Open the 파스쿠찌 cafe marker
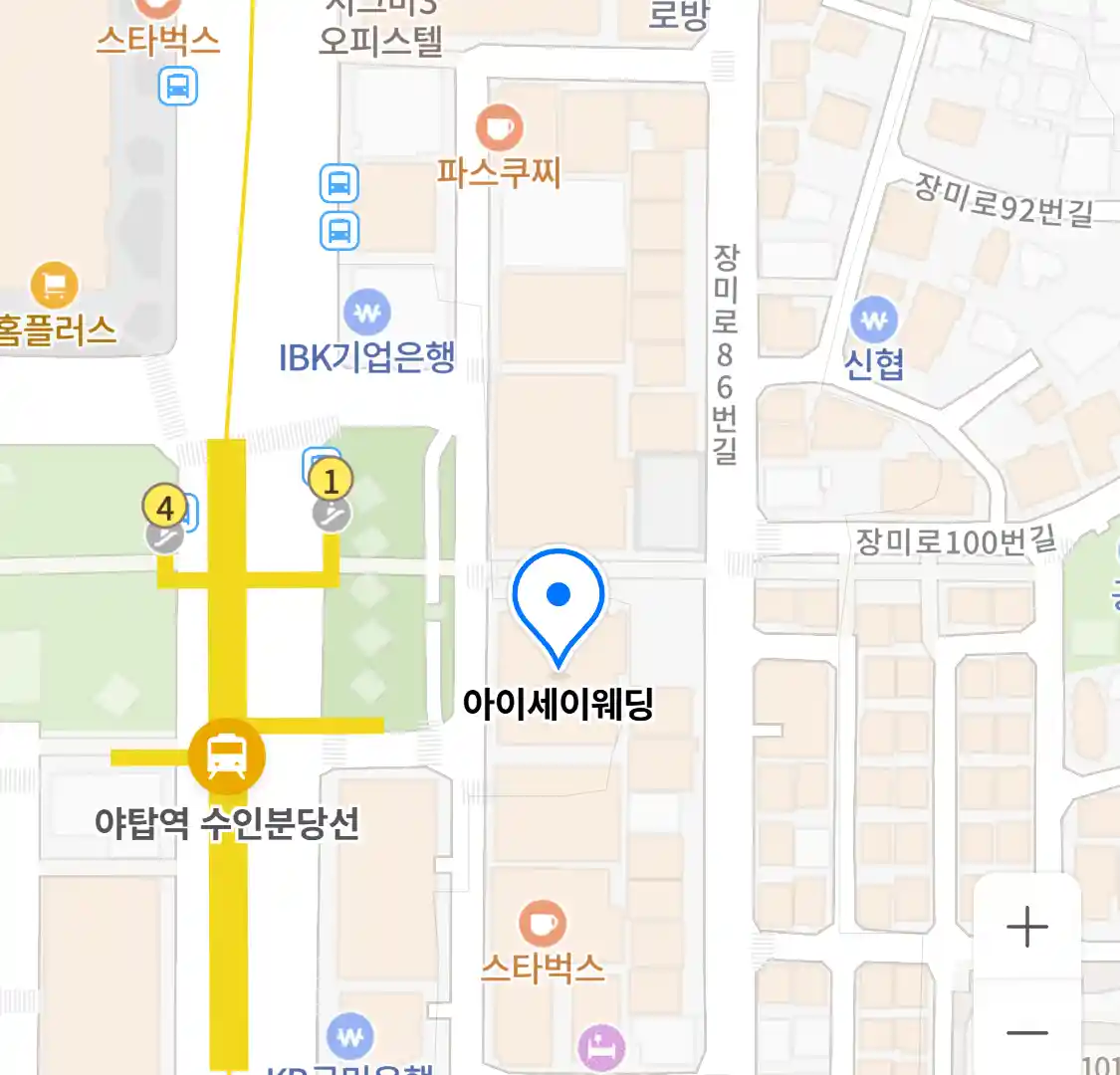The image size is (1120, 1075). coord(499,127)
